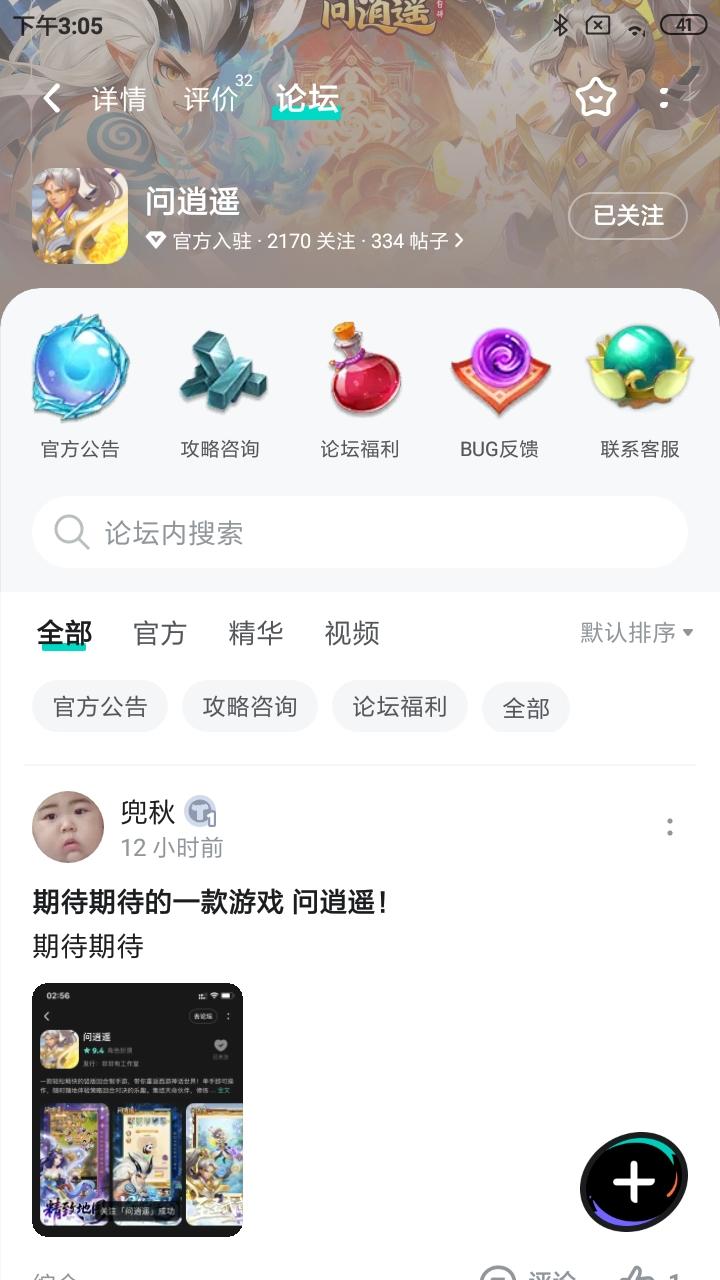Open the options menu on 兜秋's post

tap(669, 827)
